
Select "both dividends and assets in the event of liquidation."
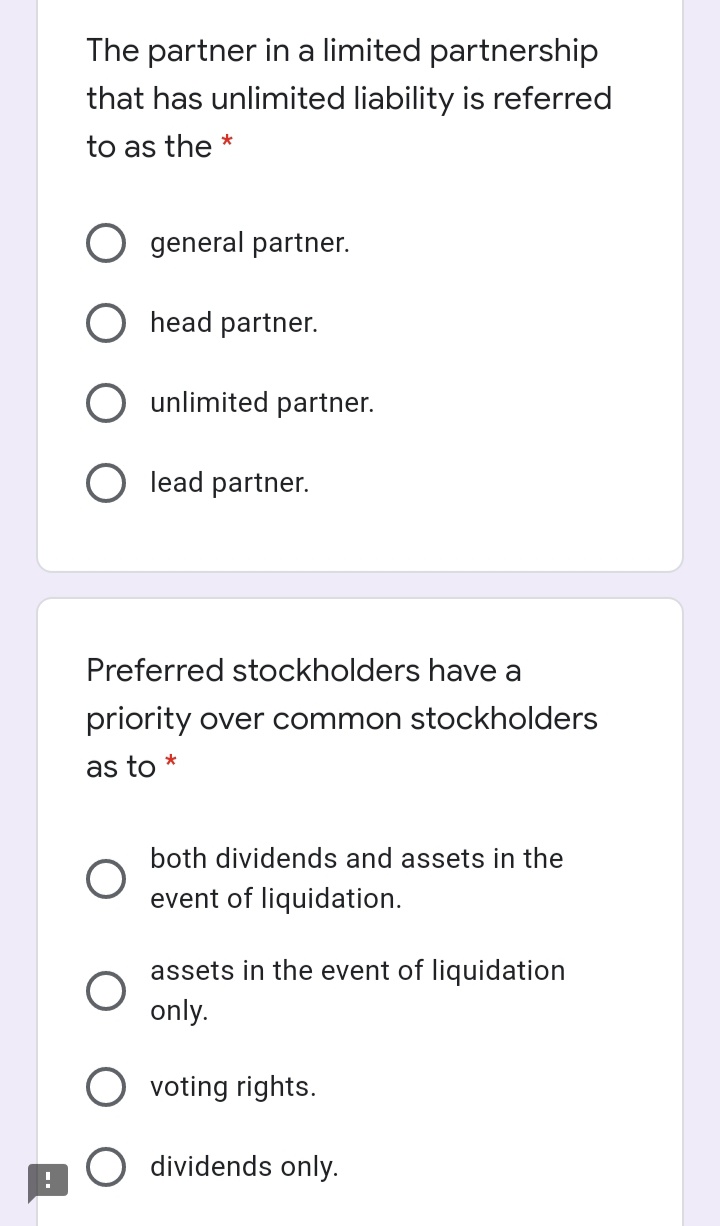point(106,878)
